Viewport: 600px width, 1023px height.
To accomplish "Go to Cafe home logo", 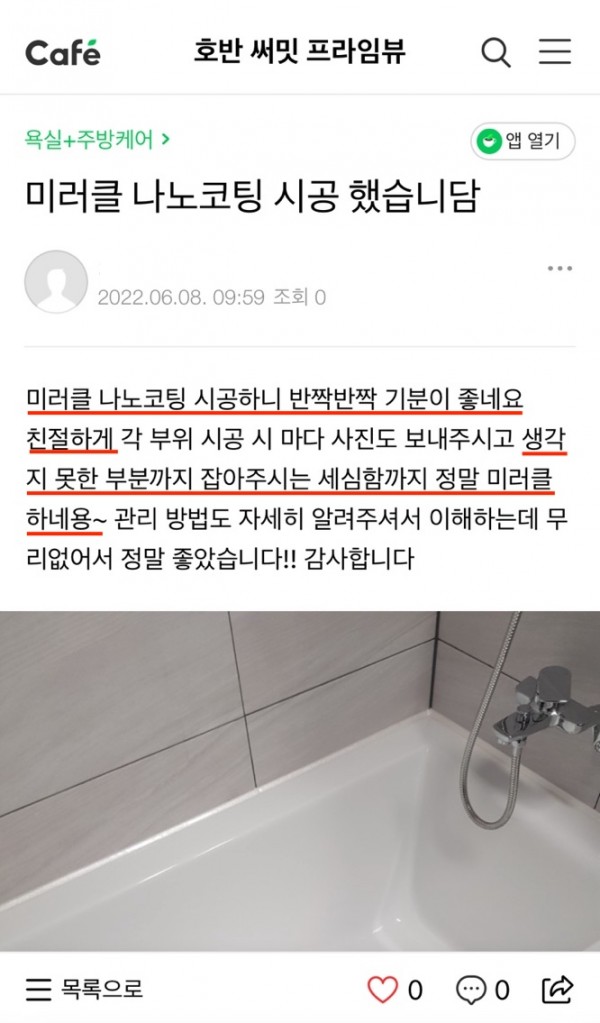I will click(x=62, y=52).
